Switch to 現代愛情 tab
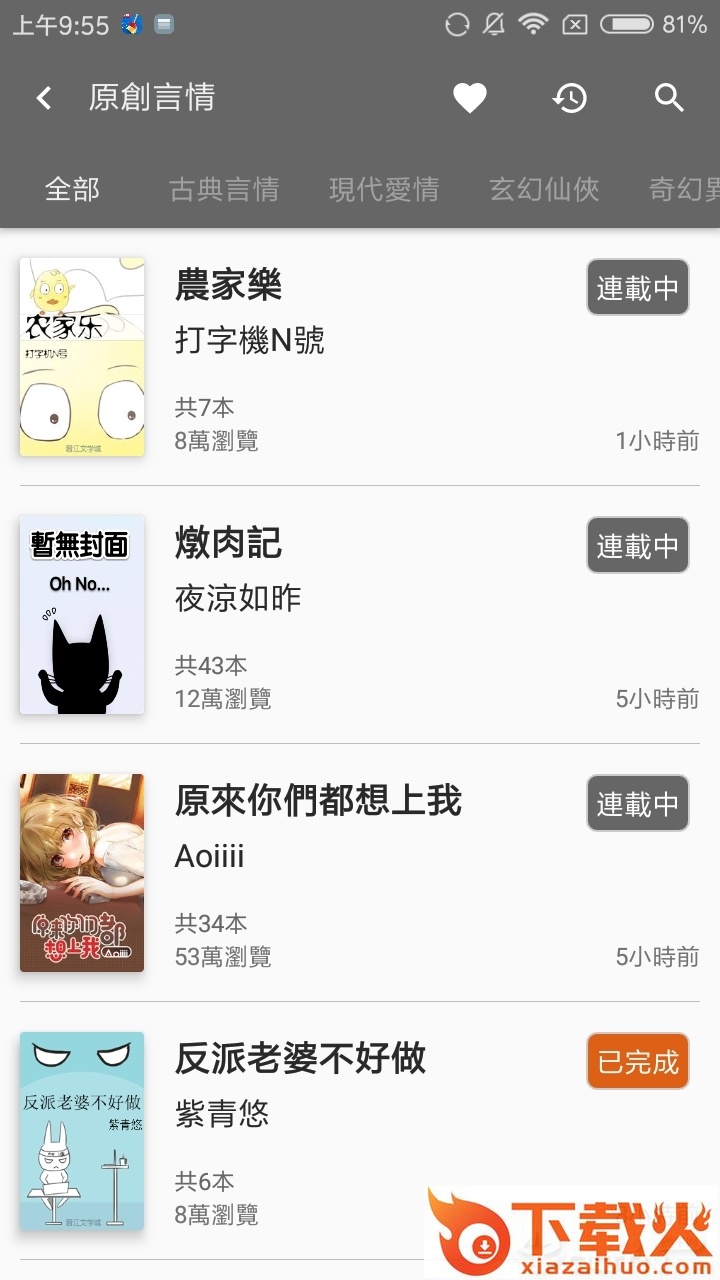Image resolution: width=720 pixels, height=1280 pixels. (x=384, y=189)
